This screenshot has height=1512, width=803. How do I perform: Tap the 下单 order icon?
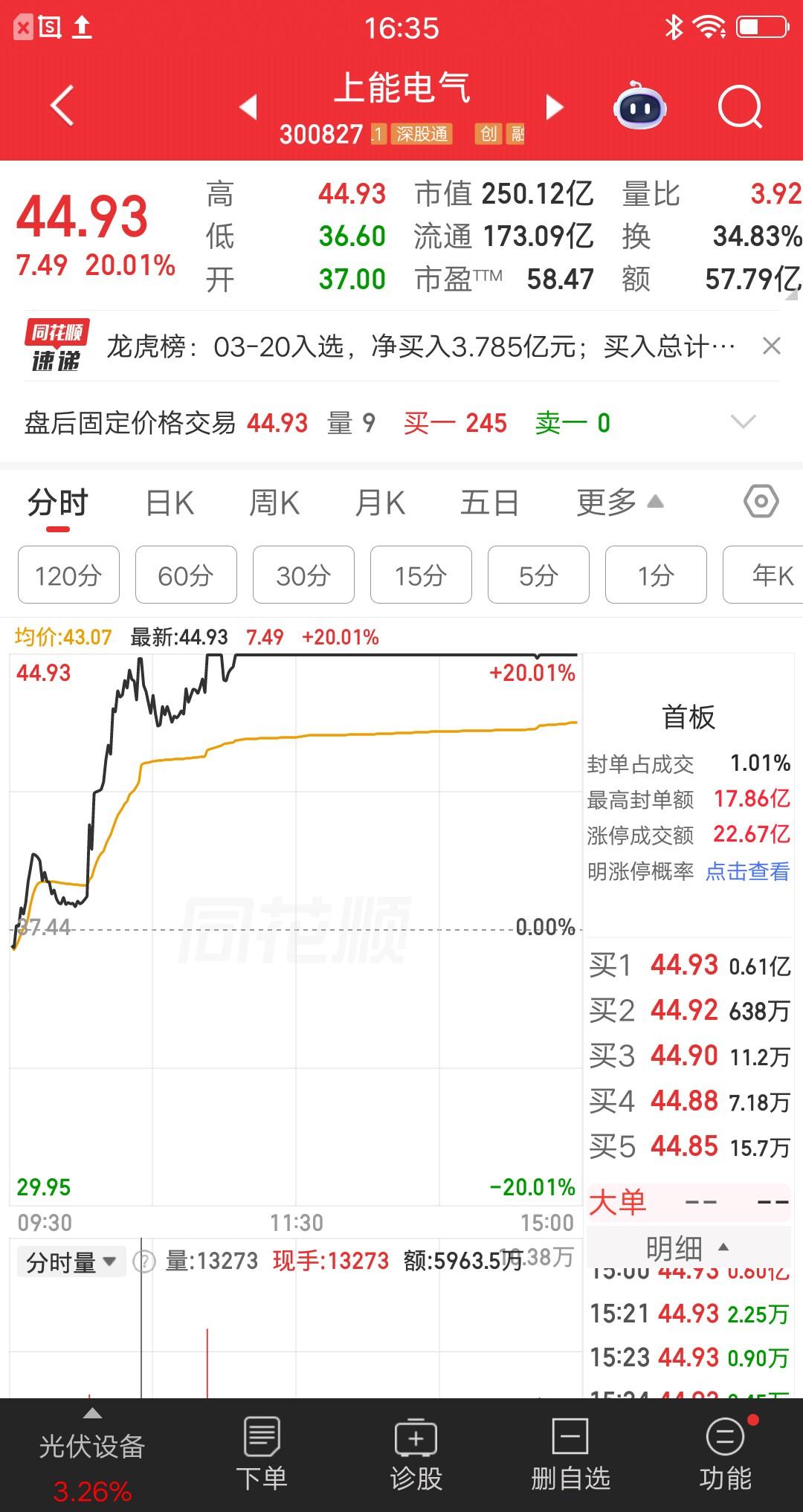point(263,1450)
